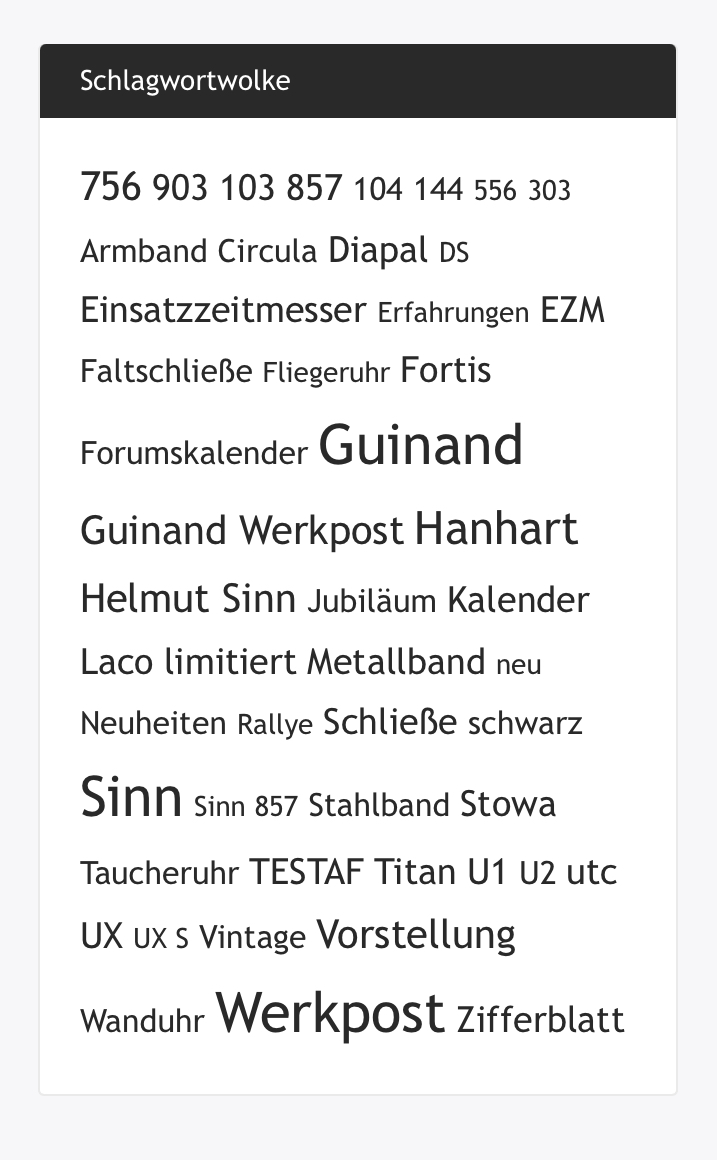Screen dimensions: 717x1160
Task: Open the Stowa tag
Action: [507, 804]
